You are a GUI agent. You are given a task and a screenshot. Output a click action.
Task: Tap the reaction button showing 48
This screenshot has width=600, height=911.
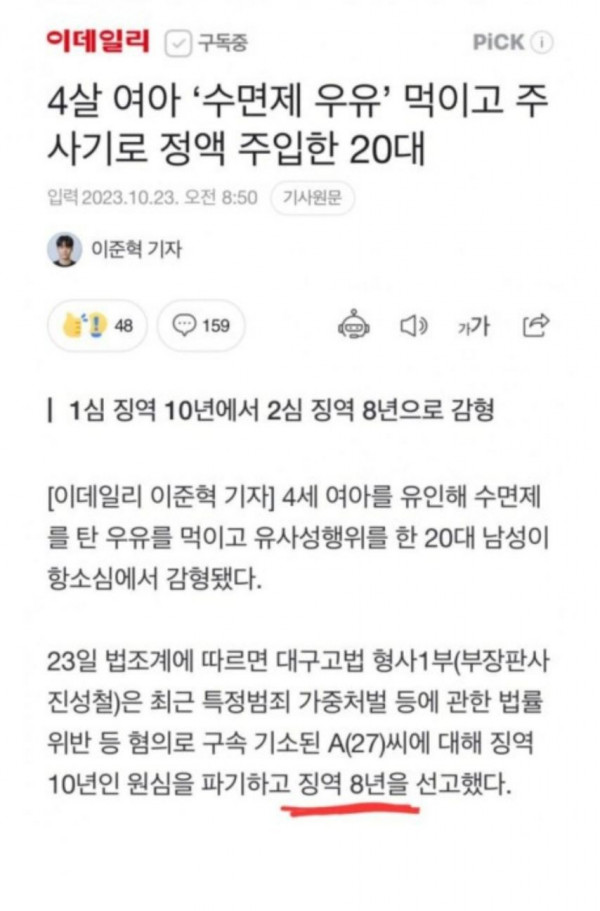tap(97, 325)
